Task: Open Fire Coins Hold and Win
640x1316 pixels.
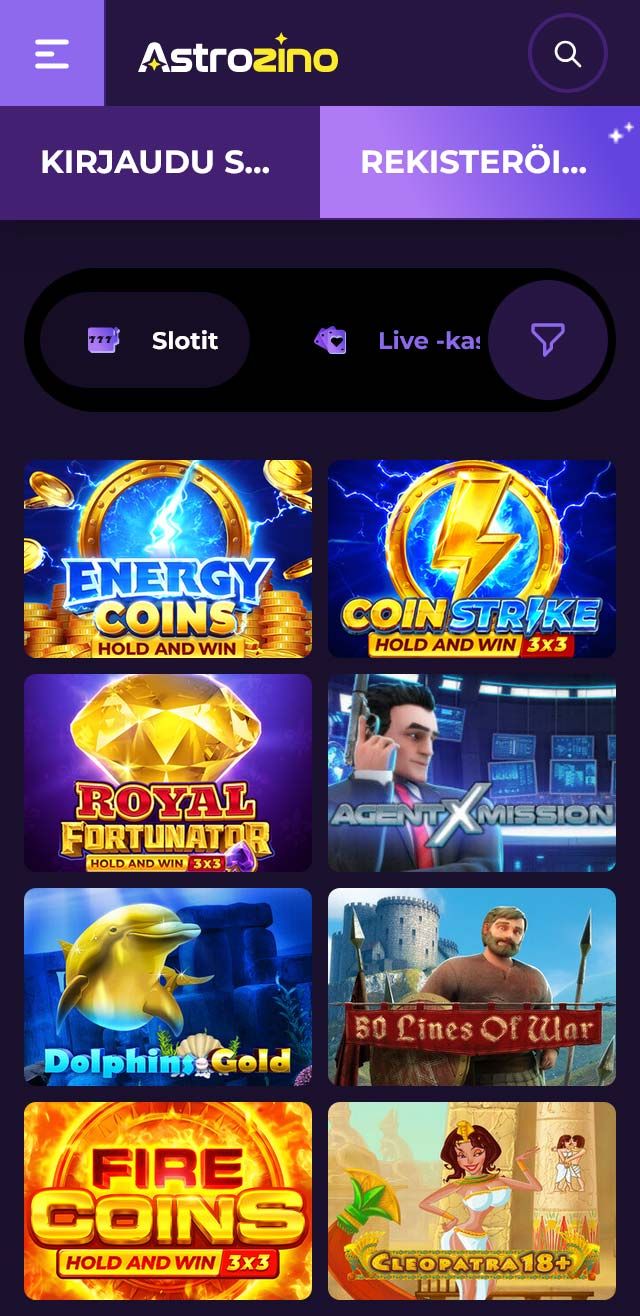Action: pyautogui.click(x=168, y=1200)
